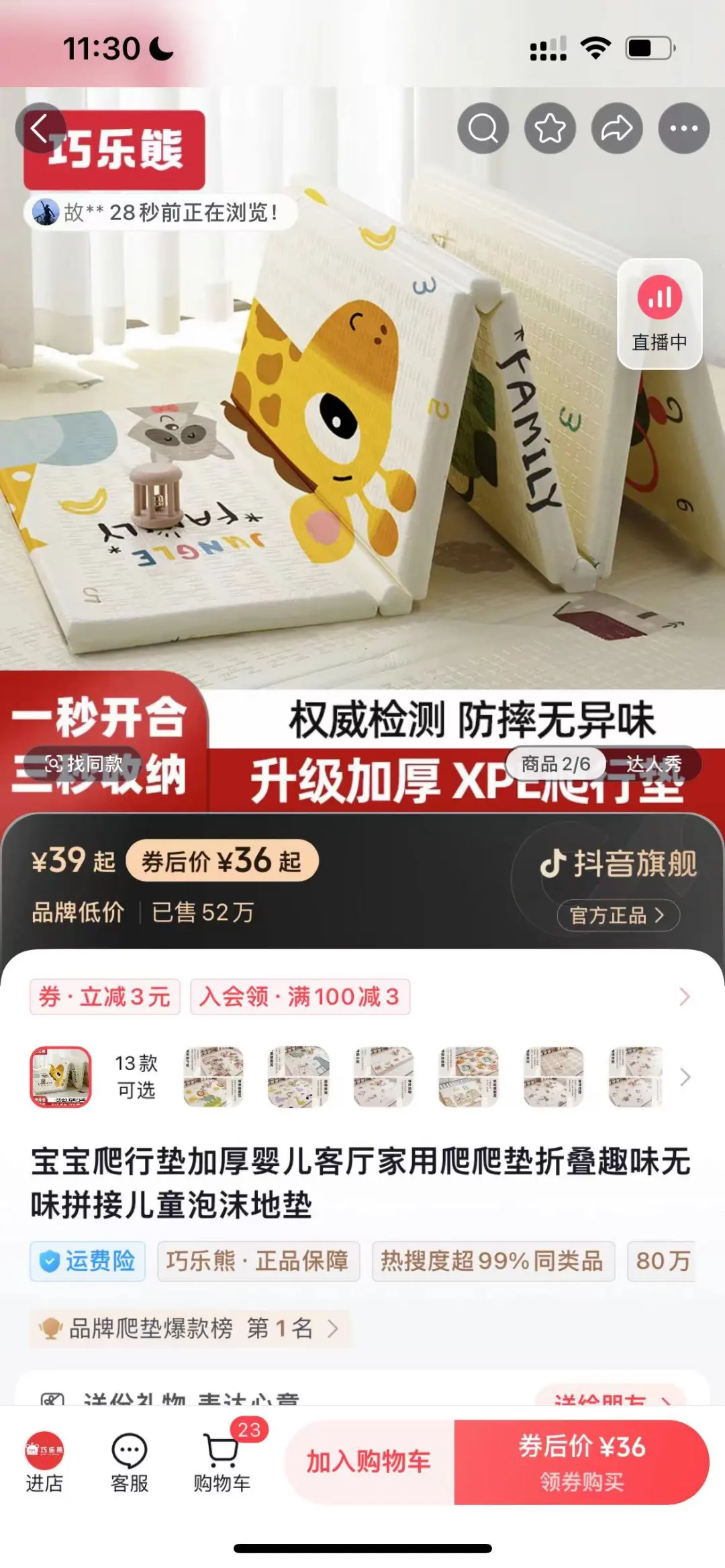Open 品牌爬垫爆款榜 第1名 ranking
Viewport: 725px width, 1568px height.
coord(191,1328)
